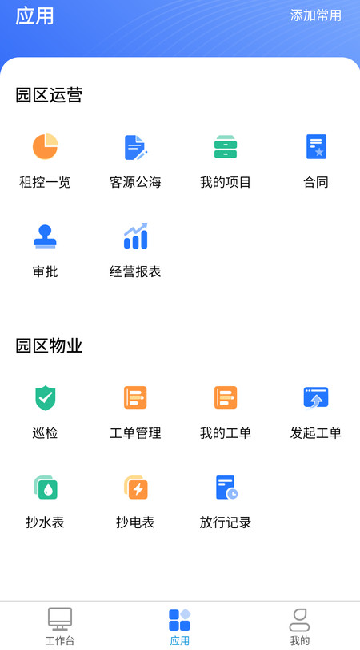Image resolution: width=360 pixels, height=650 pixels.
Task: Select 发起工单
Action: (x=316, y=412)
